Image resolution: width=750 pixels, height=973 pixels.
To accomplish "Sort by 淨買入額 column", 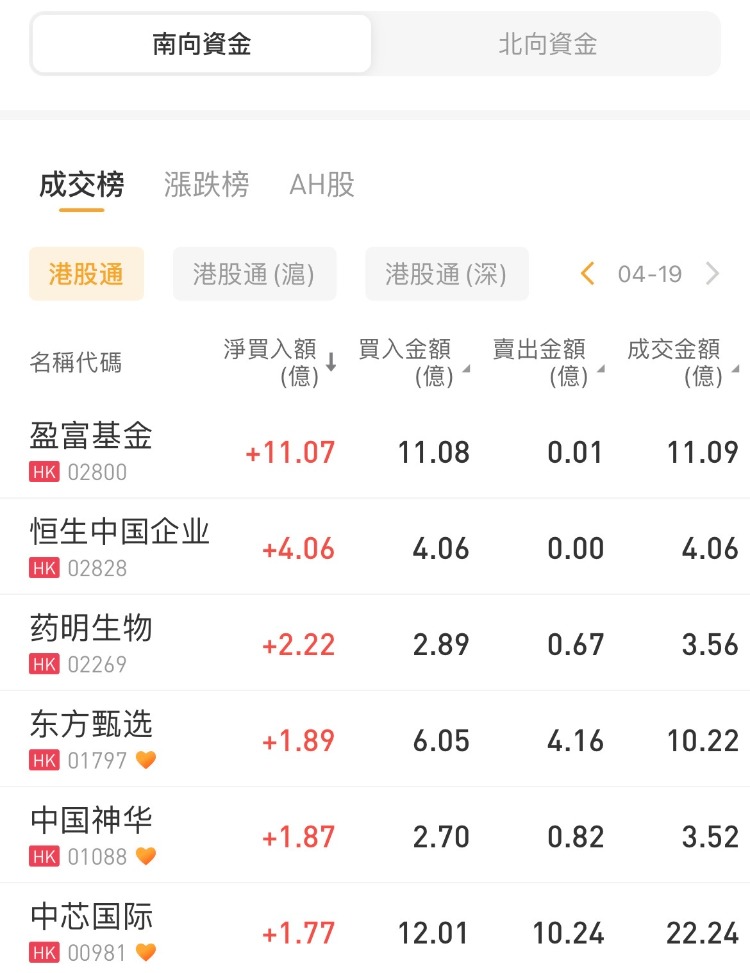I will coord(280,362).
